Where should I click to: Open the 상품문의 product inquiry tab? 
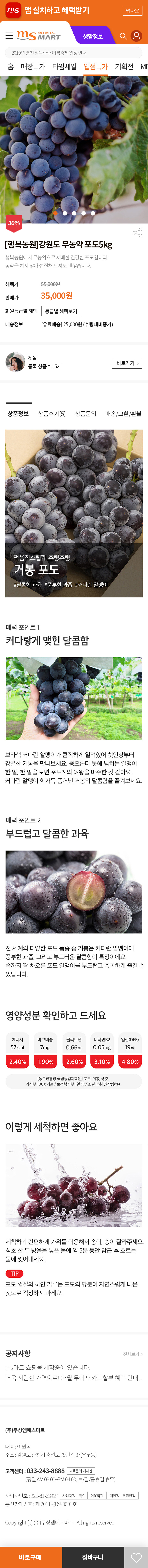pyautogui.click(x=85, y=414)
